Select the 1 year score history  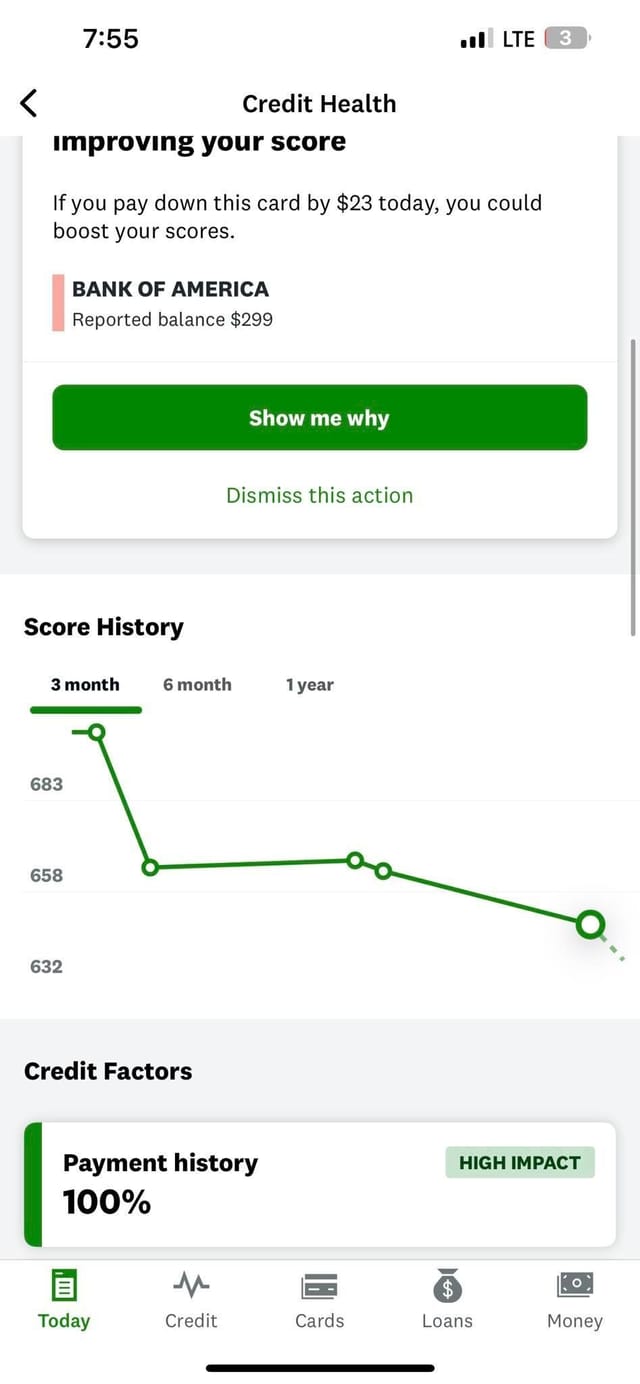pos(309,685)
